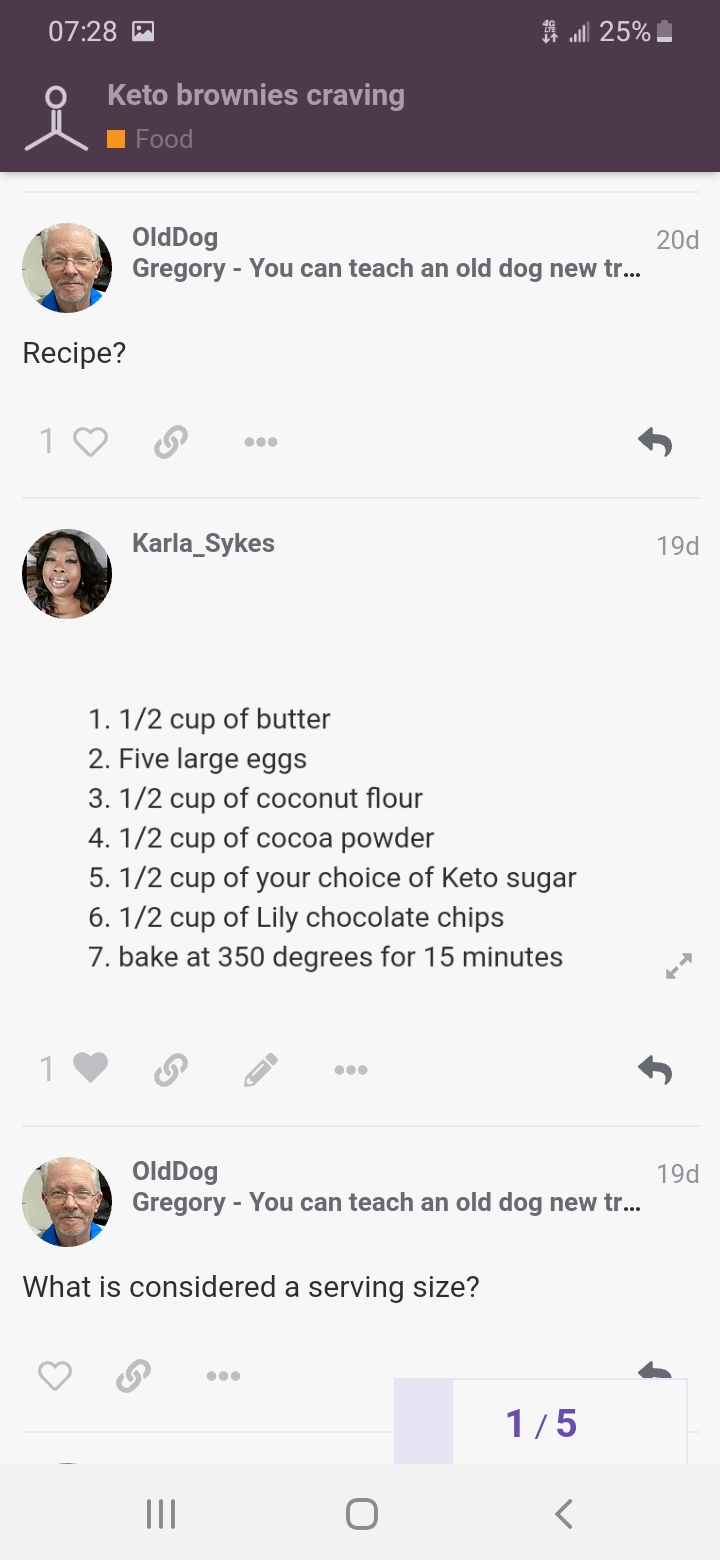
Task: Edit Karla_Sykes's recipe post with the pencil
Action: 261,1069
